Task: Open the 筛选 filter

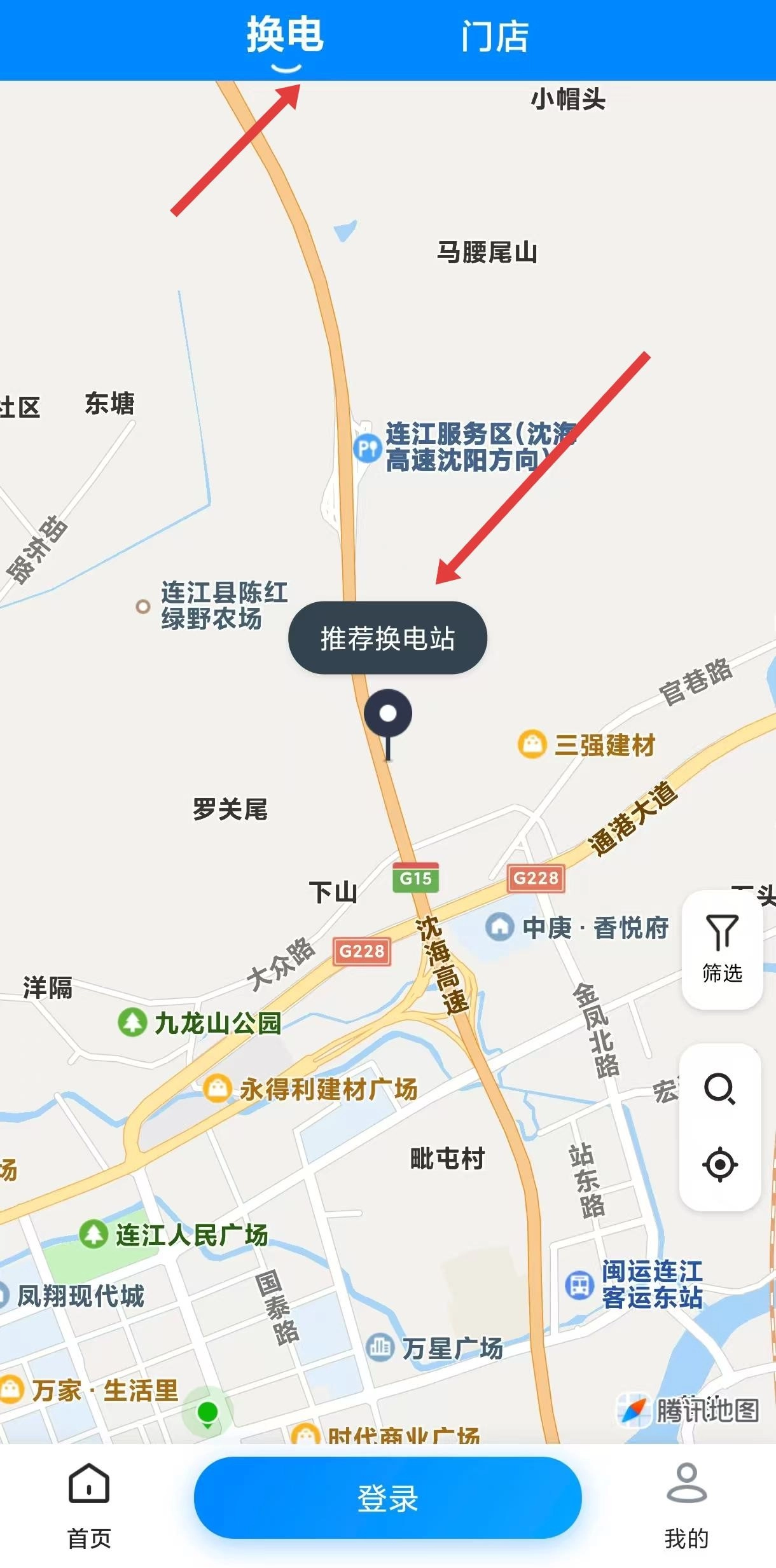Action: coord(722,949)
